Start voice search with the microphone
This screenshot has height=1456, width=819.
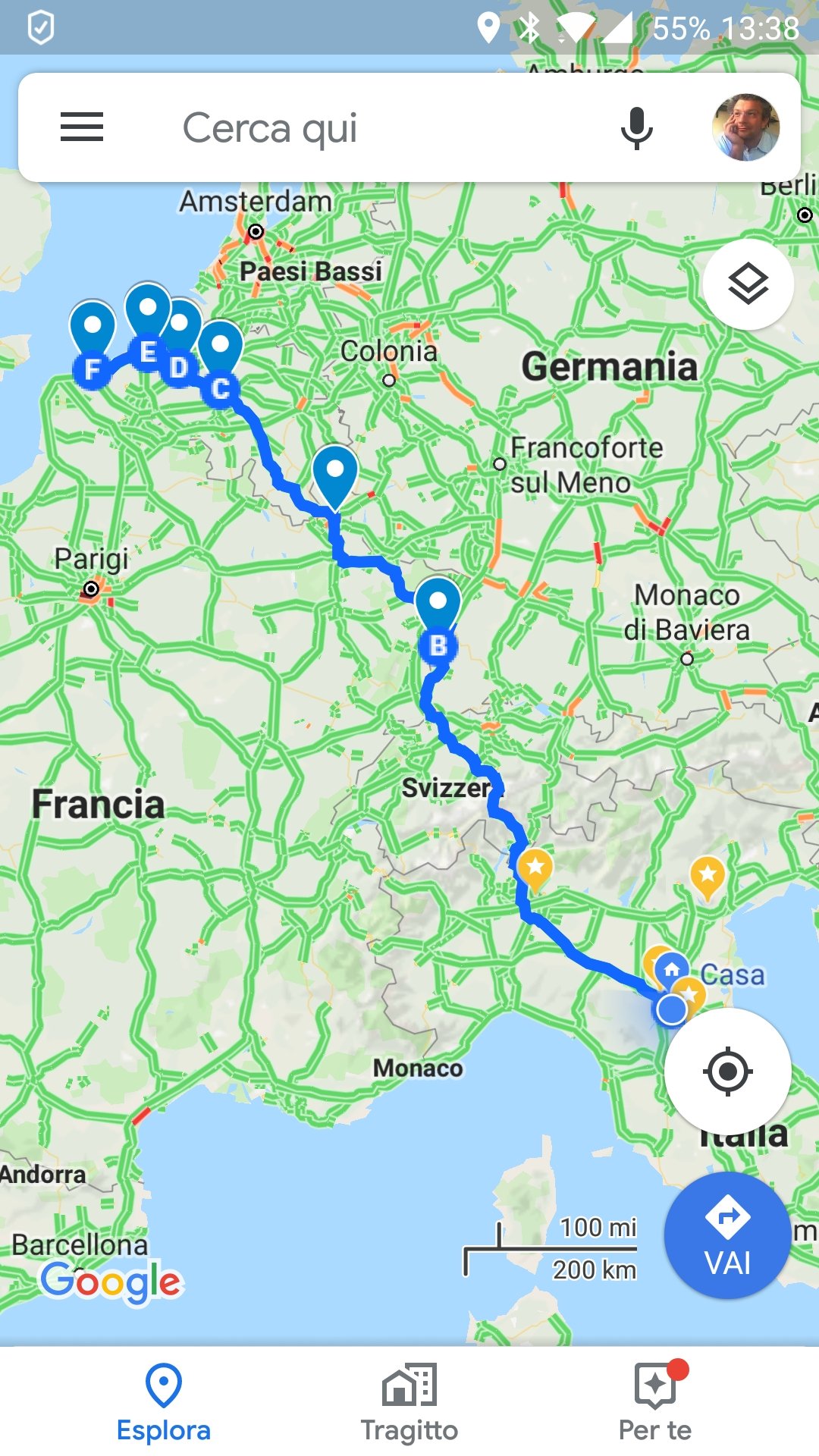636,127
